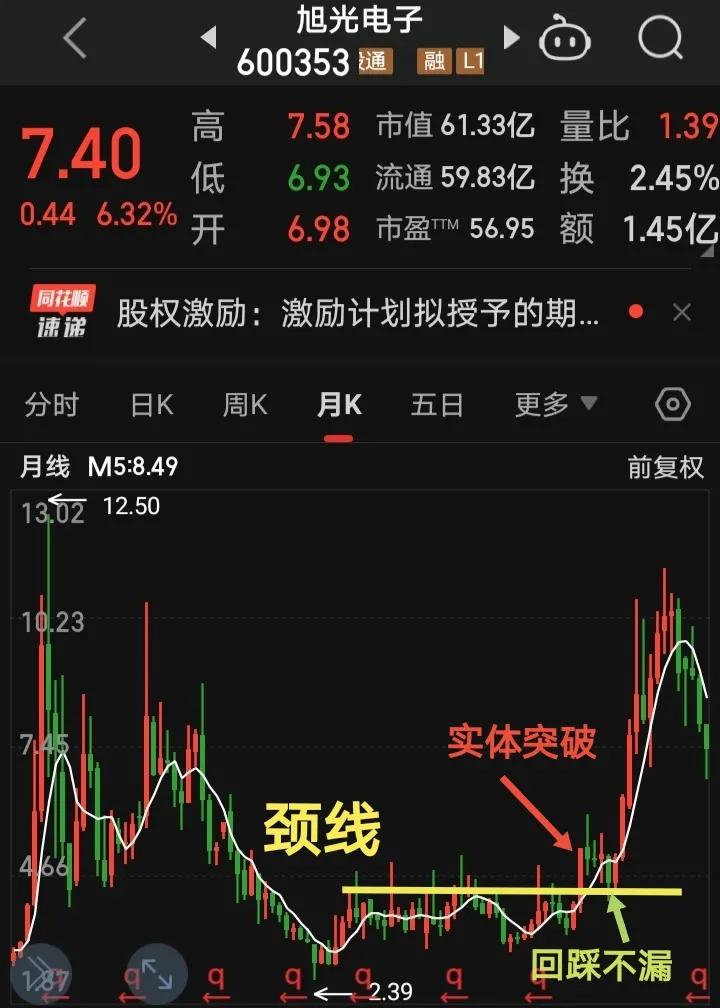Toggle the L1 quote level badge

pos(469,61)
